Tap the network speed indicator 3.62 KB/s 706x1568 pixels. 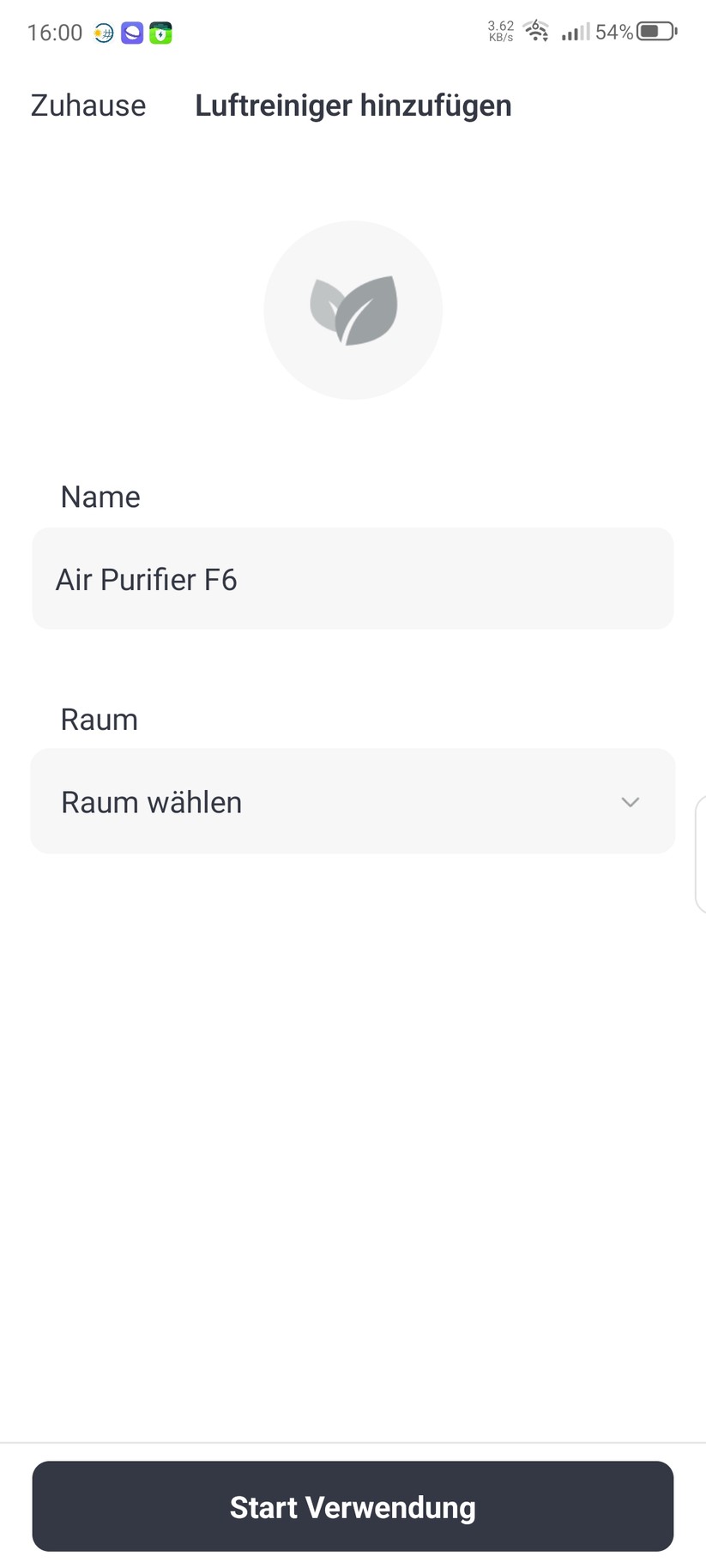click(x=499, y=31)
